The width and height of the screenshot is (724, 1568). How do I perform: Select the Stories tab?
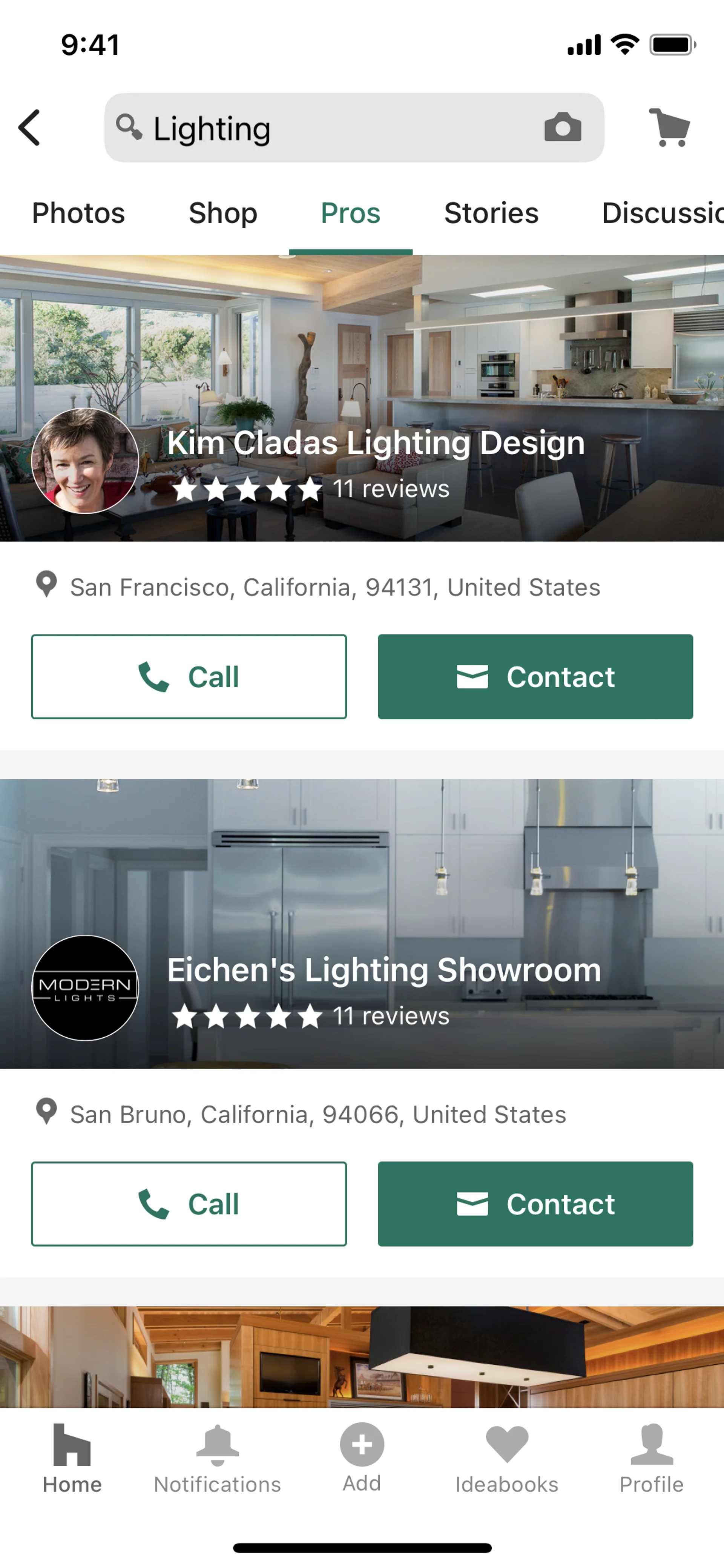[x=491, y=213]
